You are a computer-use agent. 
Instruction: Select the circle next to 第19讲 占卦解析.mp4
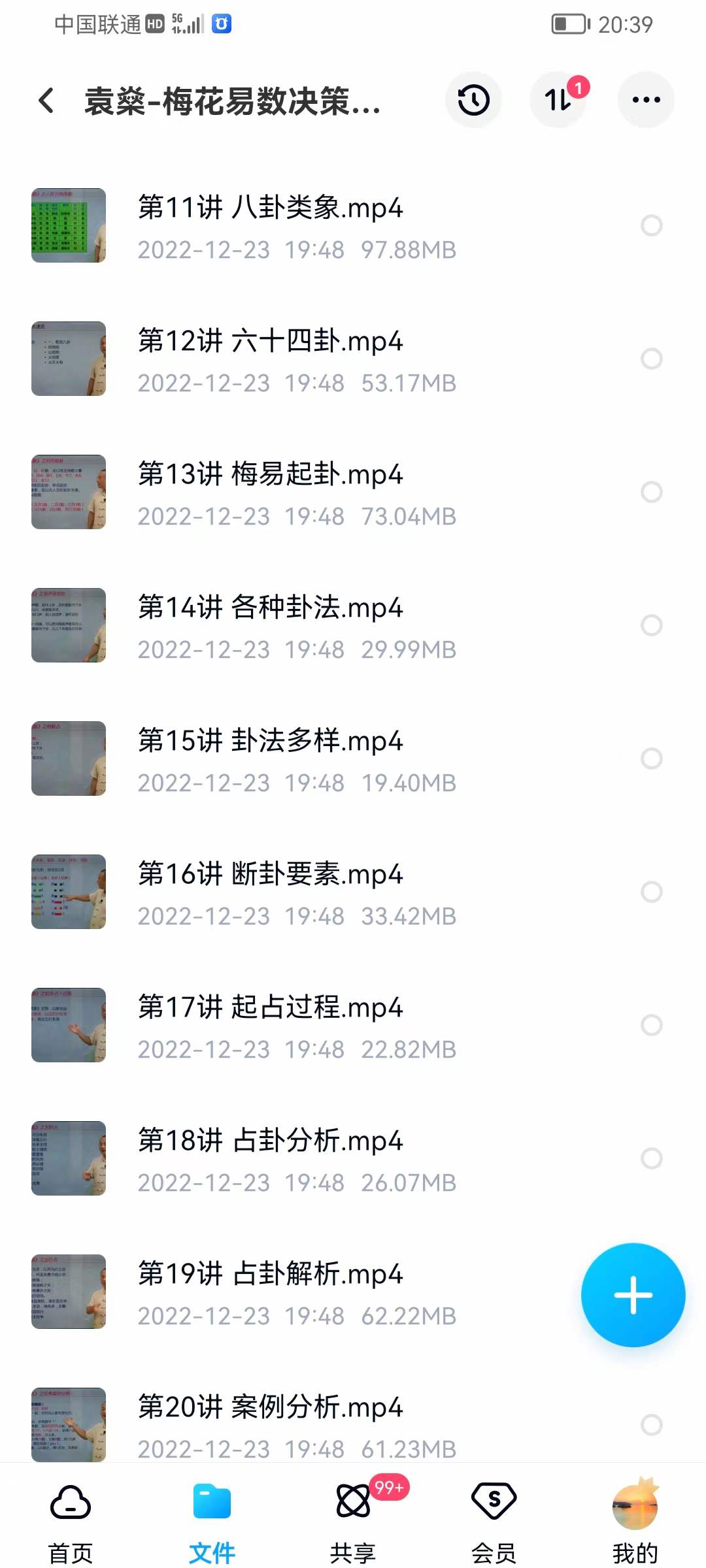[x=650, y=1292]
